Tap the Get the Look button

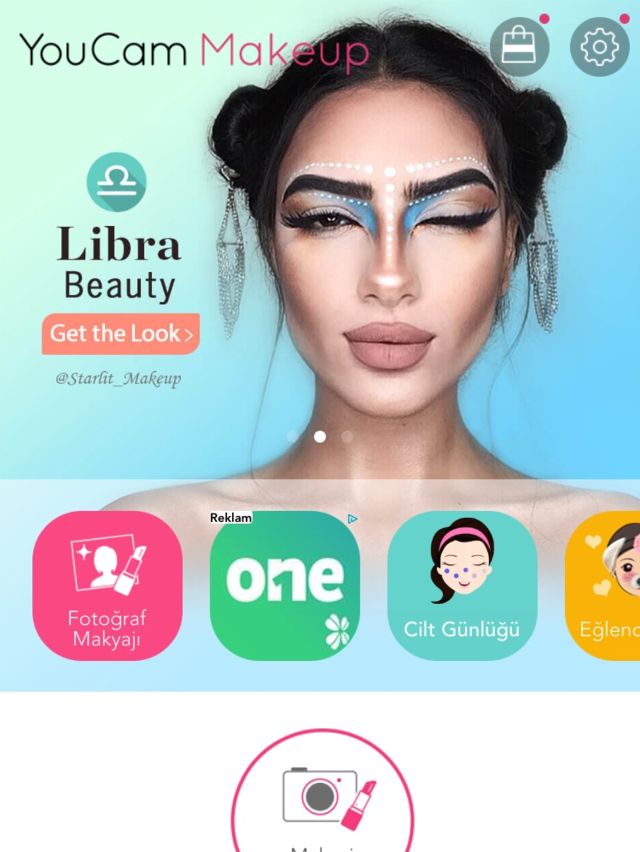(121, 334)
